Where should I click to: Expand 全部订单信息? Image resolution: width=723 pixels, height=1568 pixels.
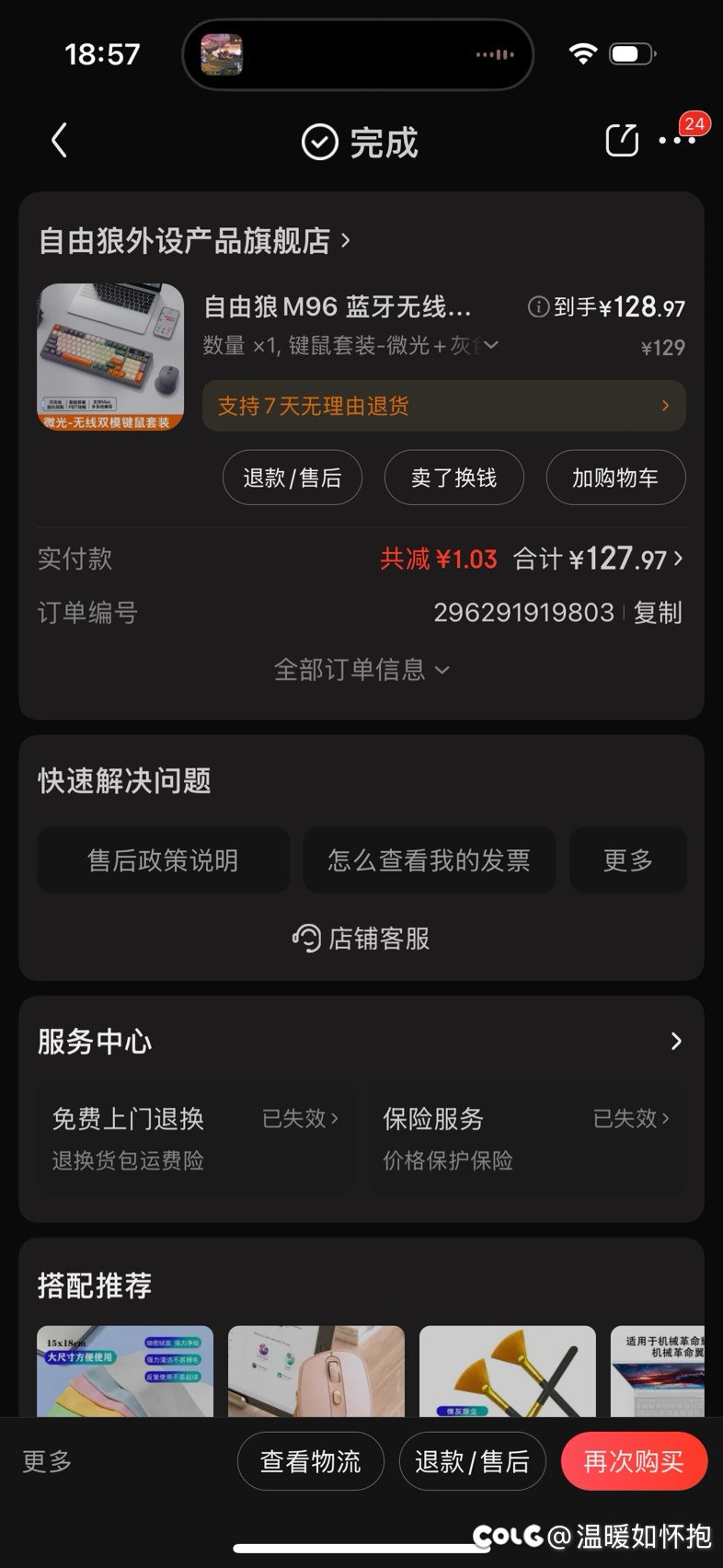tap(361, 669)
